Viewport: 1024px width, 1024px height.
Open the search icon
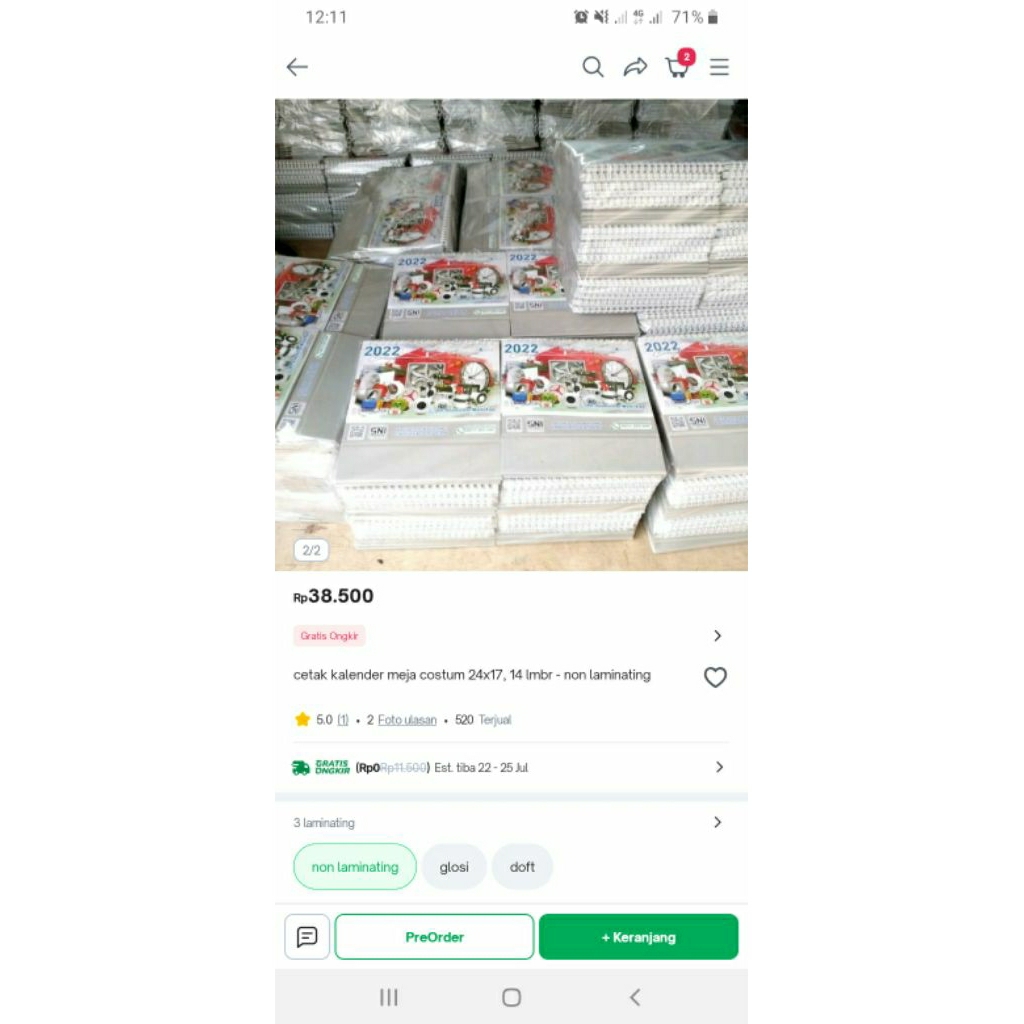click(x=593, y=67)
